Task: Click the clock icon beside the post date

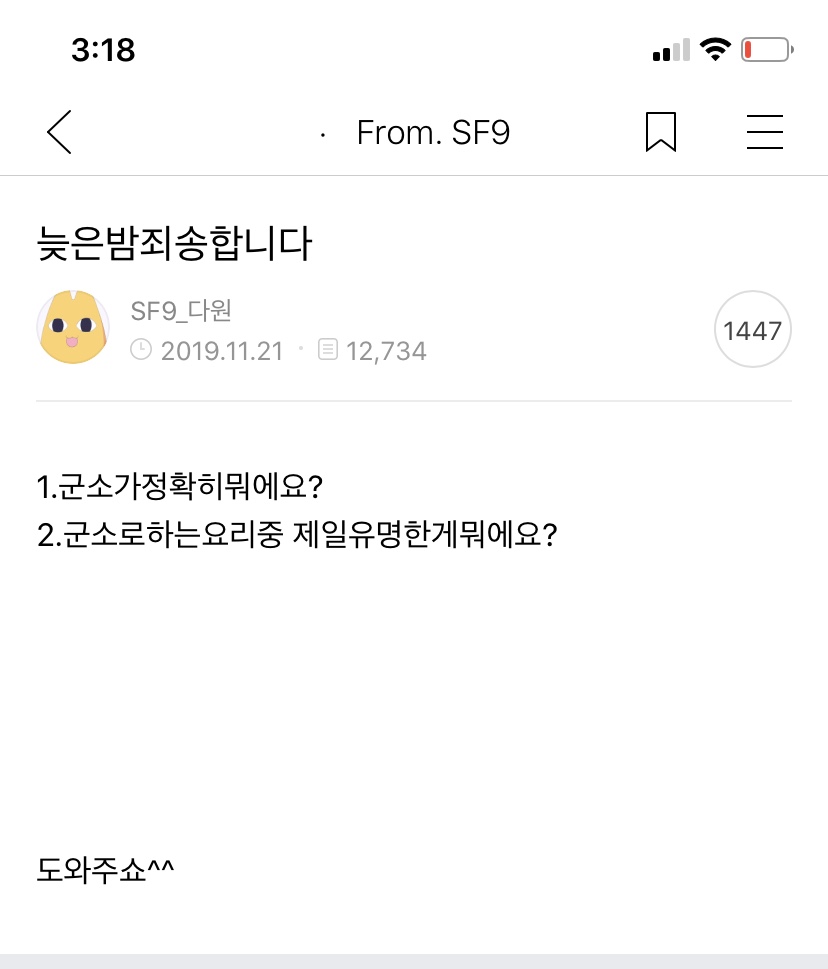Action: pos(143,351)
